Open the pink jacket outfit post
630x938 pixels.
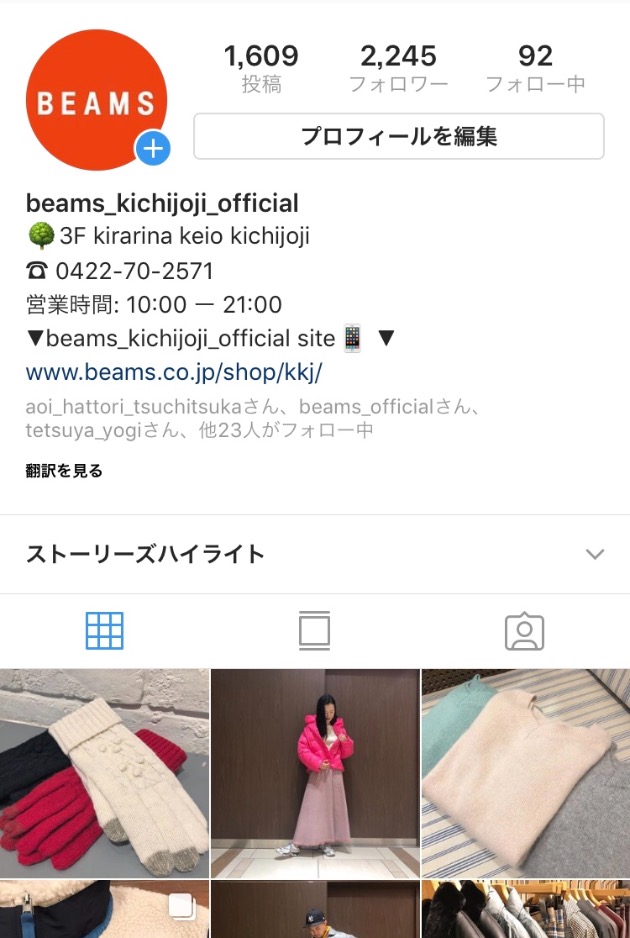315,772
